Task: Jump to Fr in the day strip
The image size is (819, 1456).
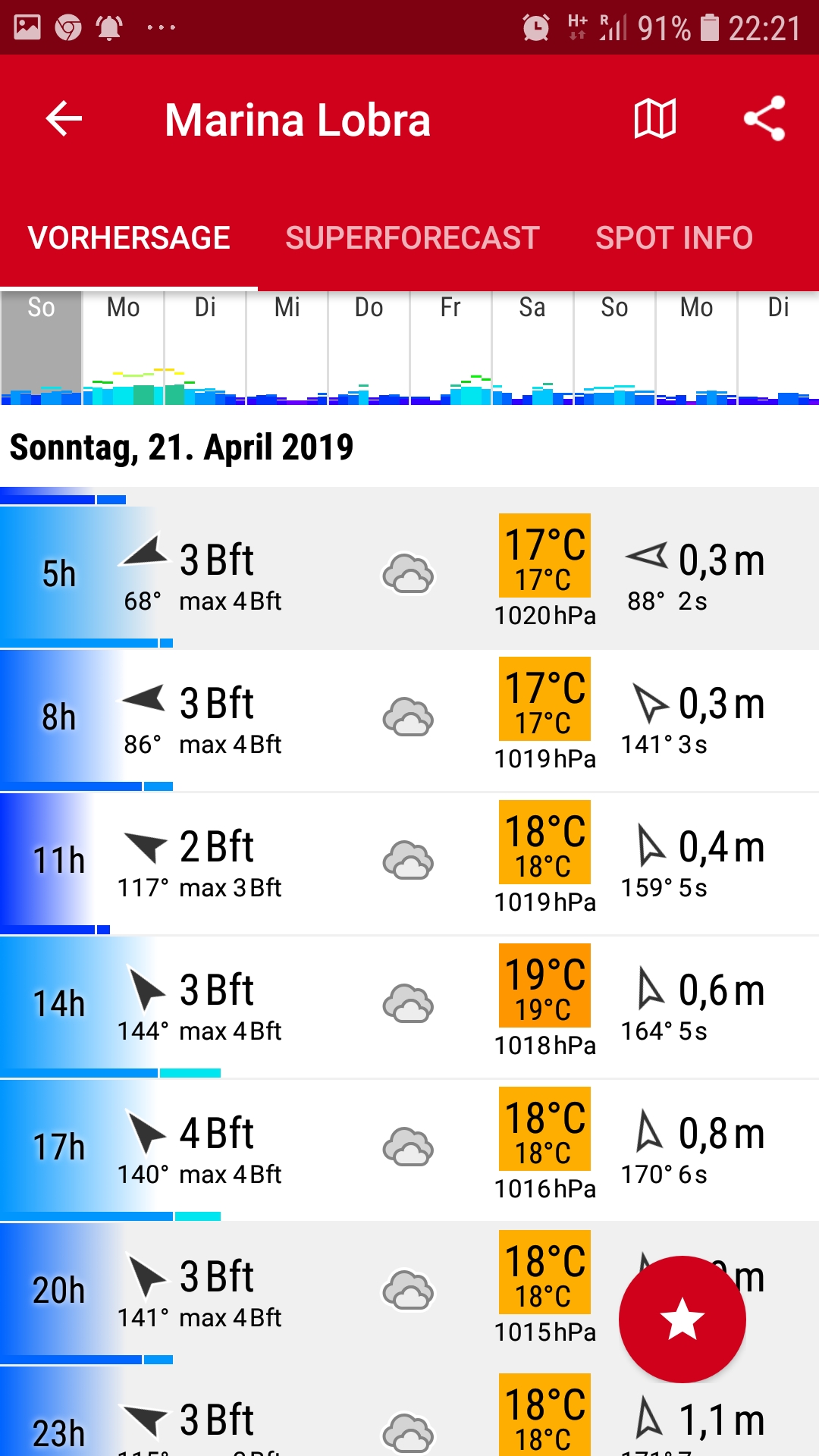Action: coord(451,349)
